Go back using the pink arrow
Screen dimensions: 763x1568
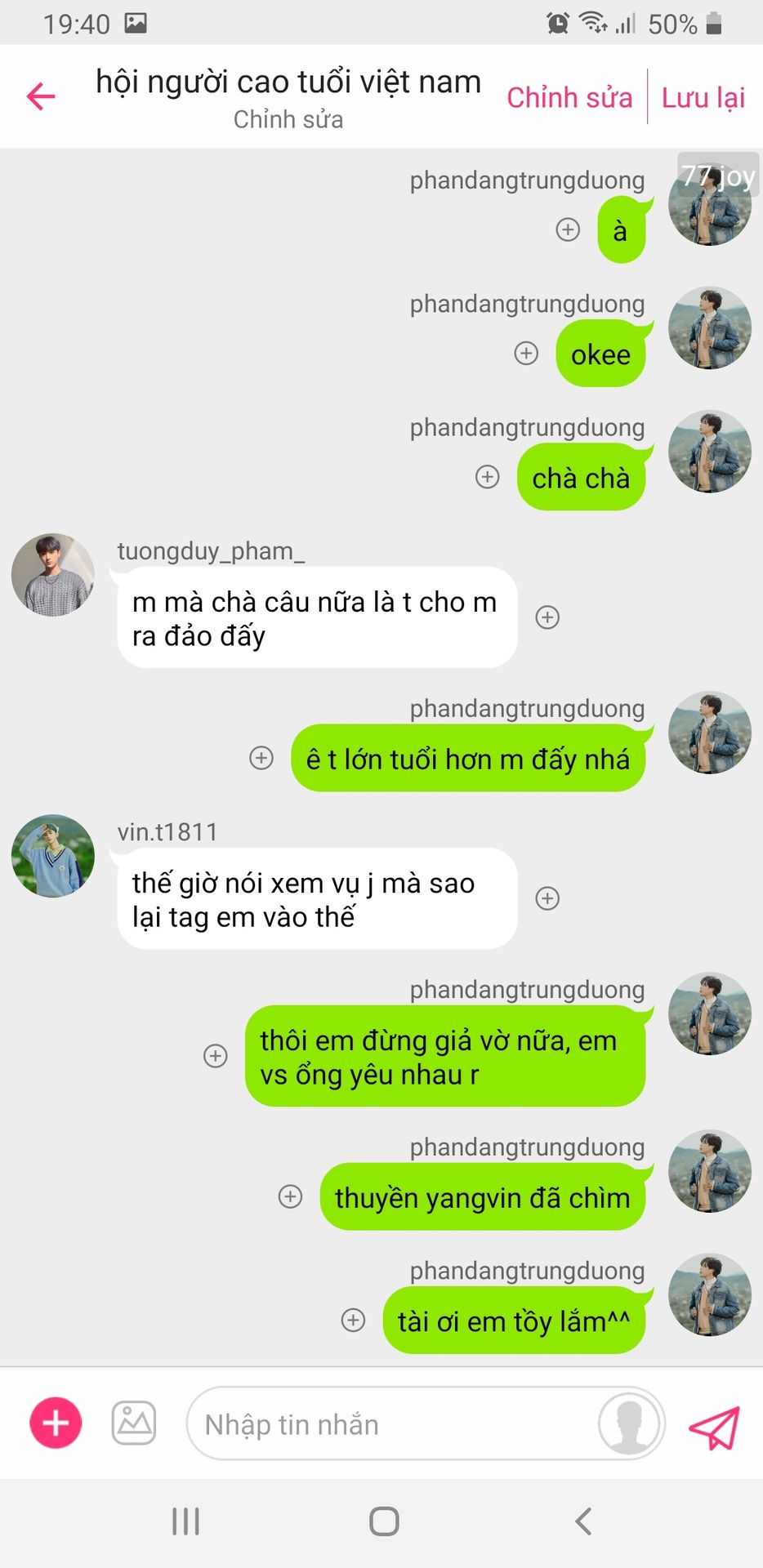[41, 96]
